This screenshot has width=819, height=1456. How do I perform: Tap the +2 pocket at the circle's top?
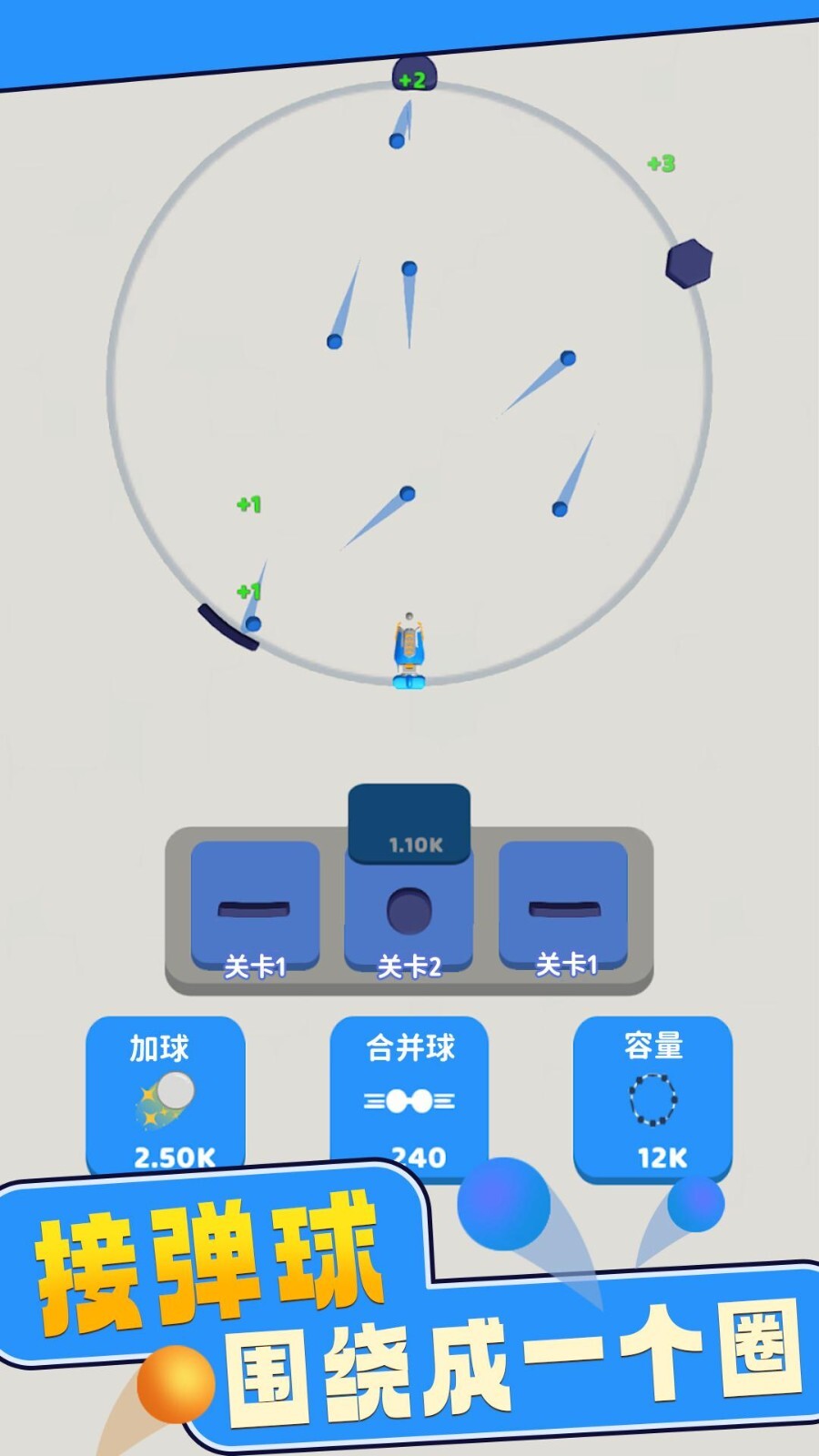tap(414, 76)
